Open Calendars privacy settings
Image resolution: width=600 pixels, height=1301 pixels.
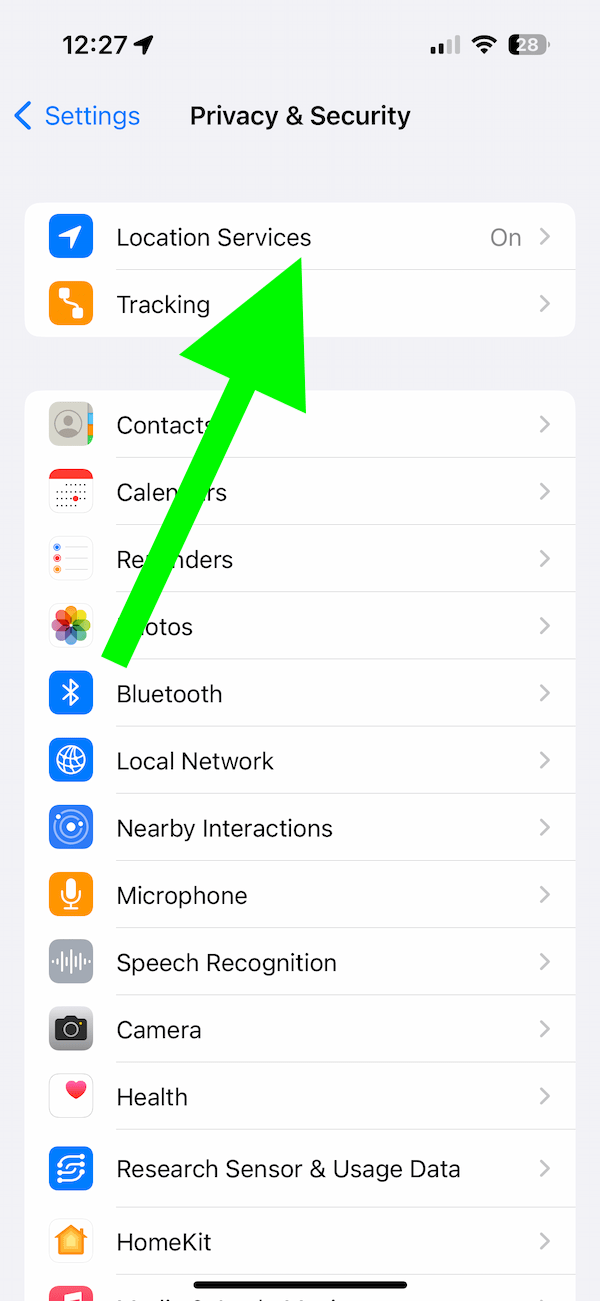300,491
